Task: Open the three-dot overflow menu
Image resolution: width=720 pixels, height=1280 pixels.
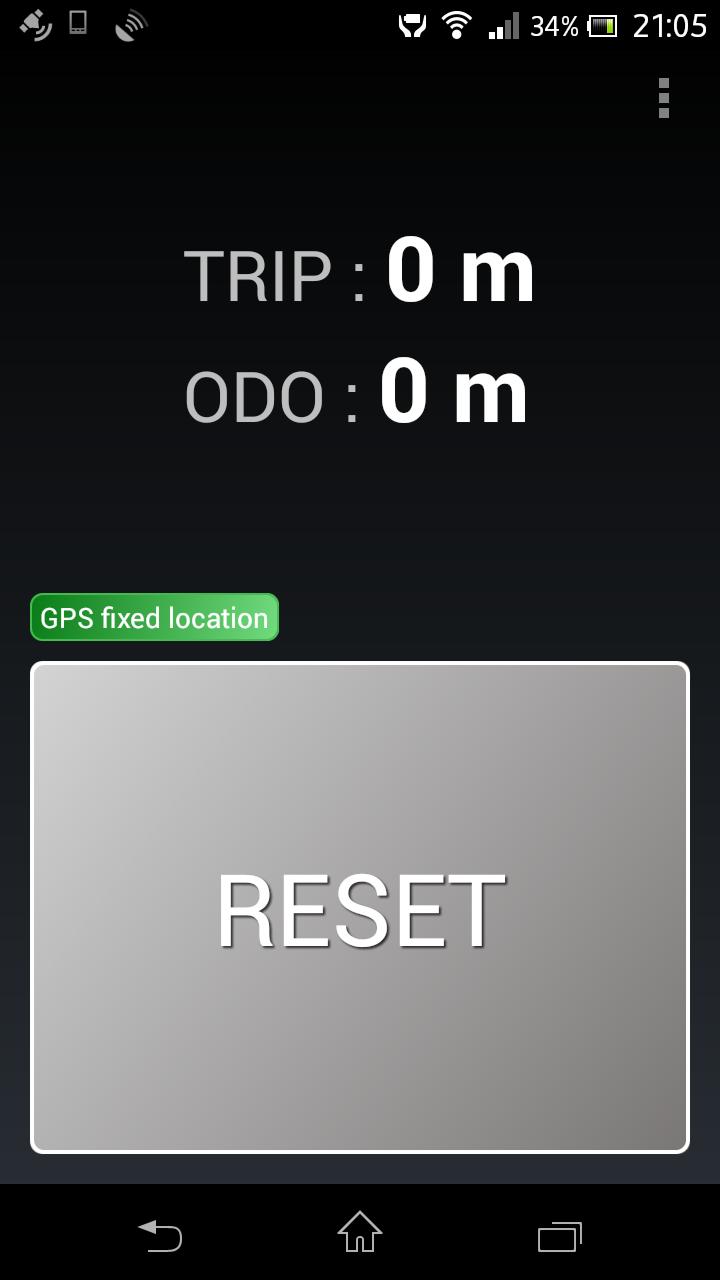Action: [x=664, y=98]
